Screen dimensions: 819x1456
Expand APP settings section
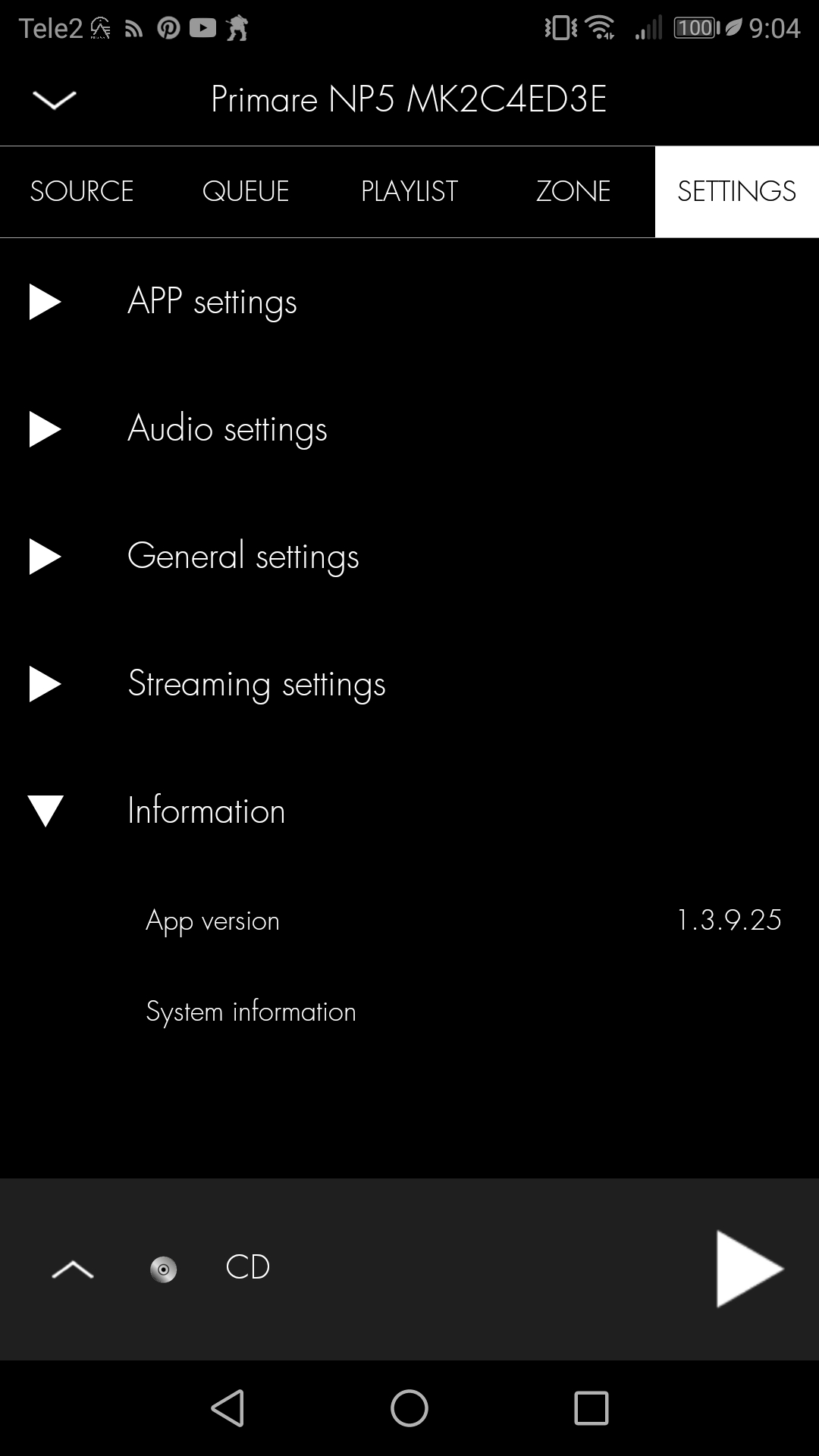coord(212,302)
